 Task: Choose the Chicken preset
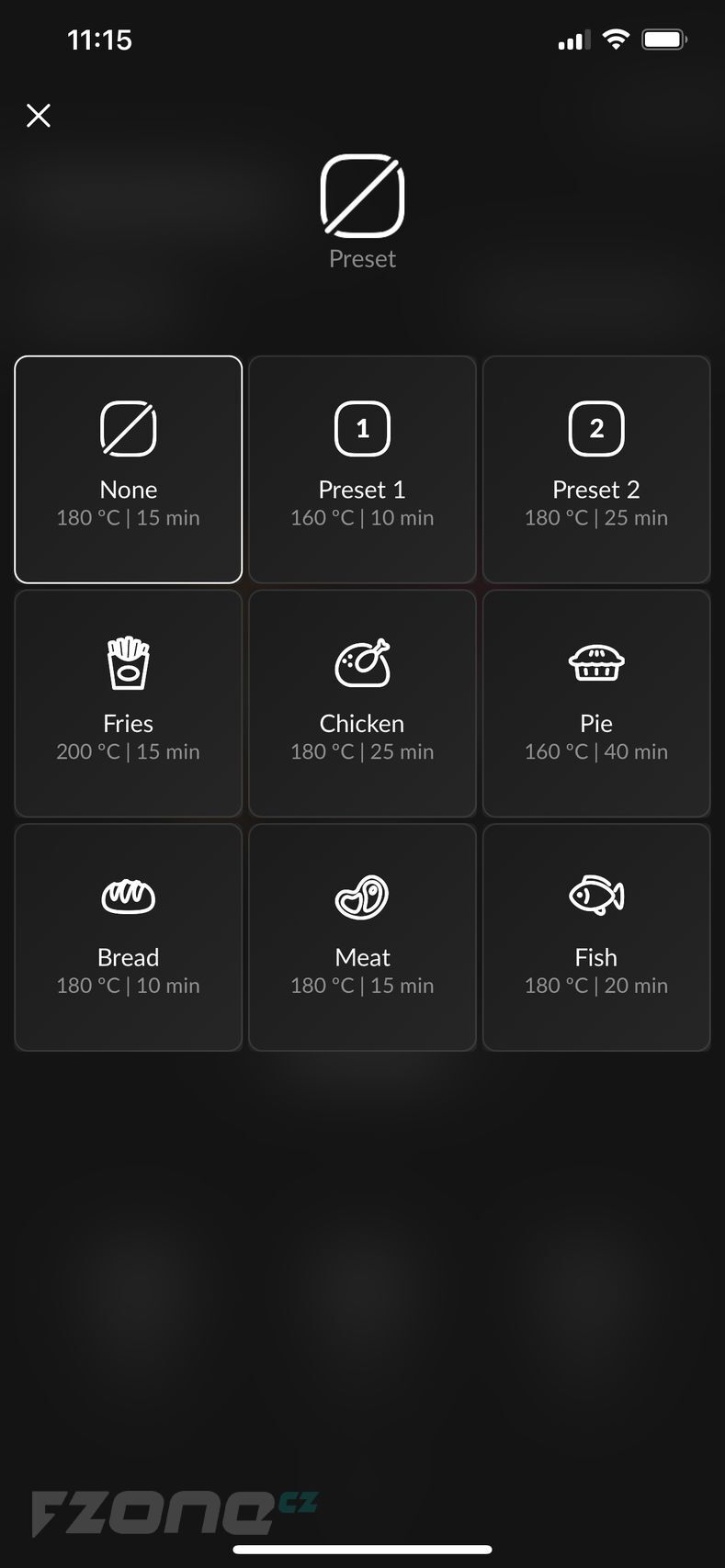362,704
